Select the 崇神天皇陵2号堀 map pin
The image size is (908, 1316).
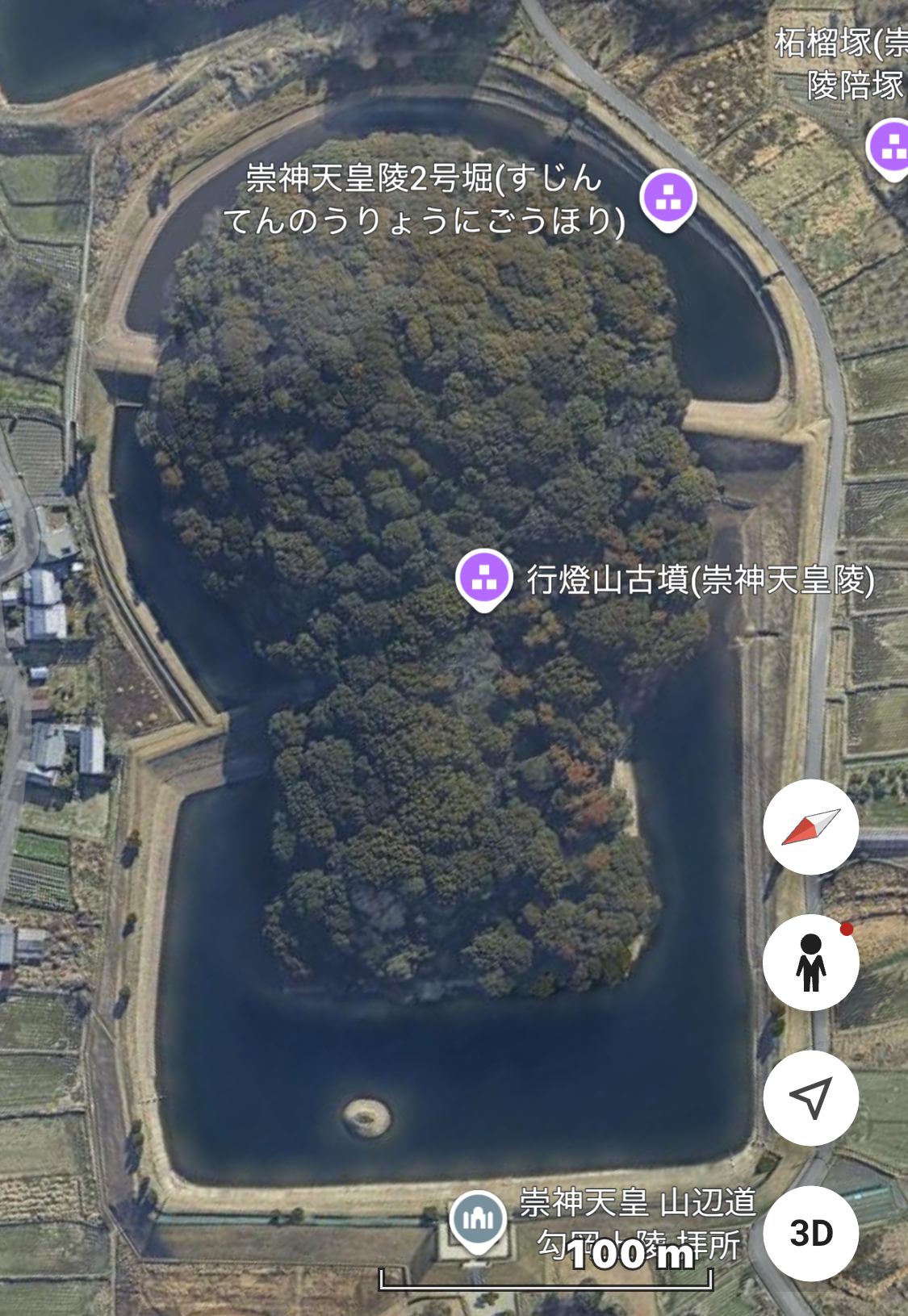coord(667,198)
